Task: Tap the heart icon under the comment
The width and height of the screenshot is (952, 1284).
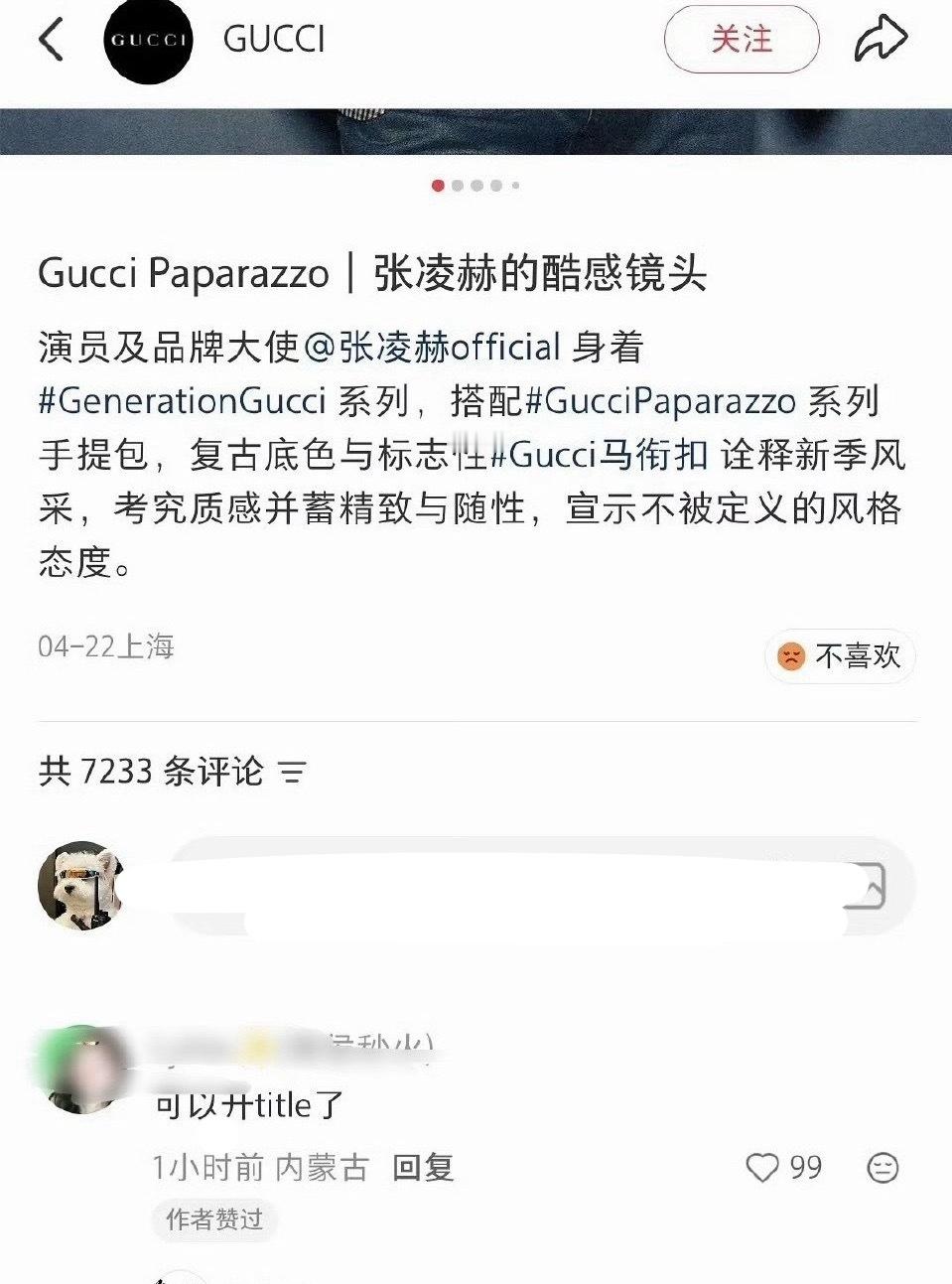Action: click(x=760, y=1169)
